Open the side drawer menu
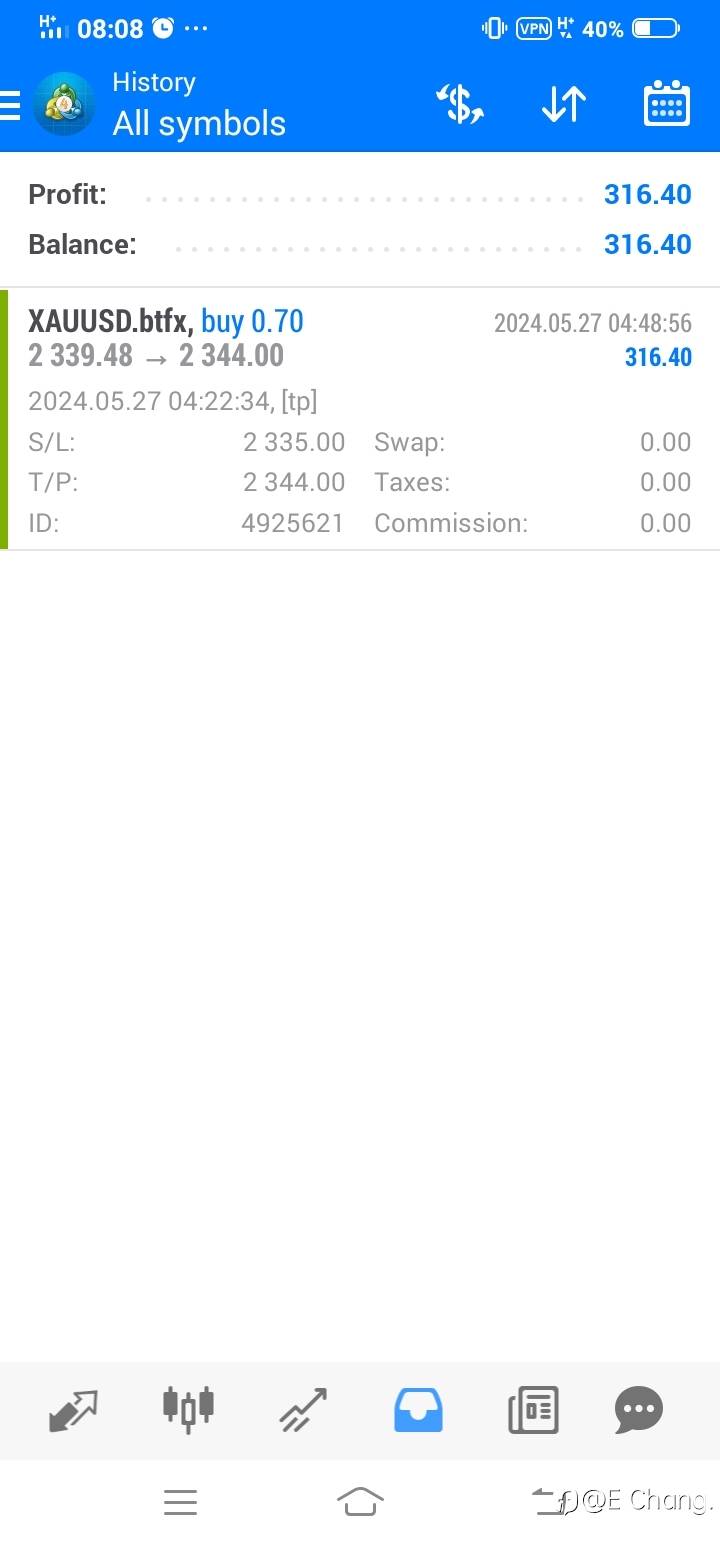The width and height of the screenshot is (720, 1544). click(x=12, y=104)
